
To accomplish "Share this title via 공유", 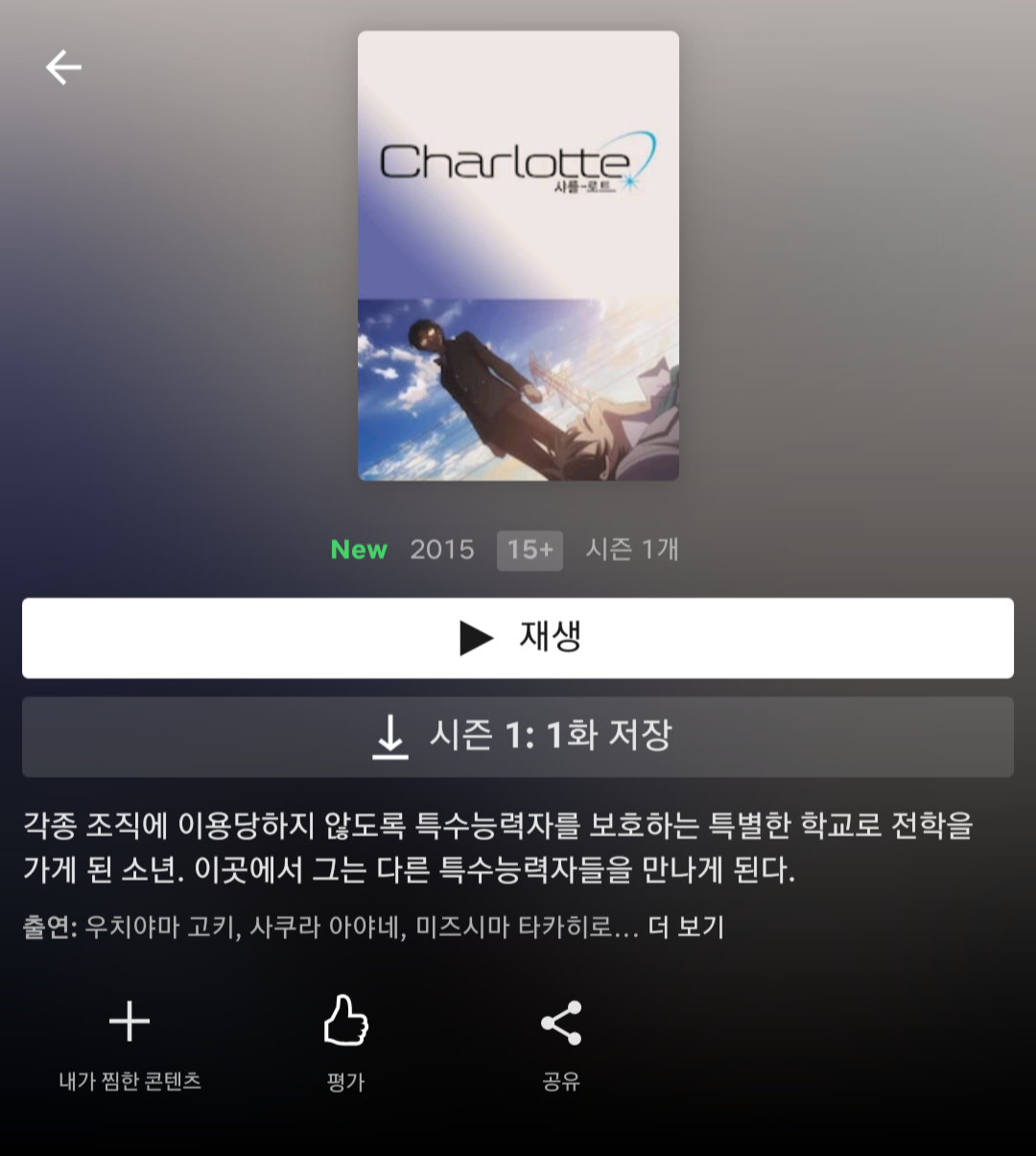I will pos(561,1041).
